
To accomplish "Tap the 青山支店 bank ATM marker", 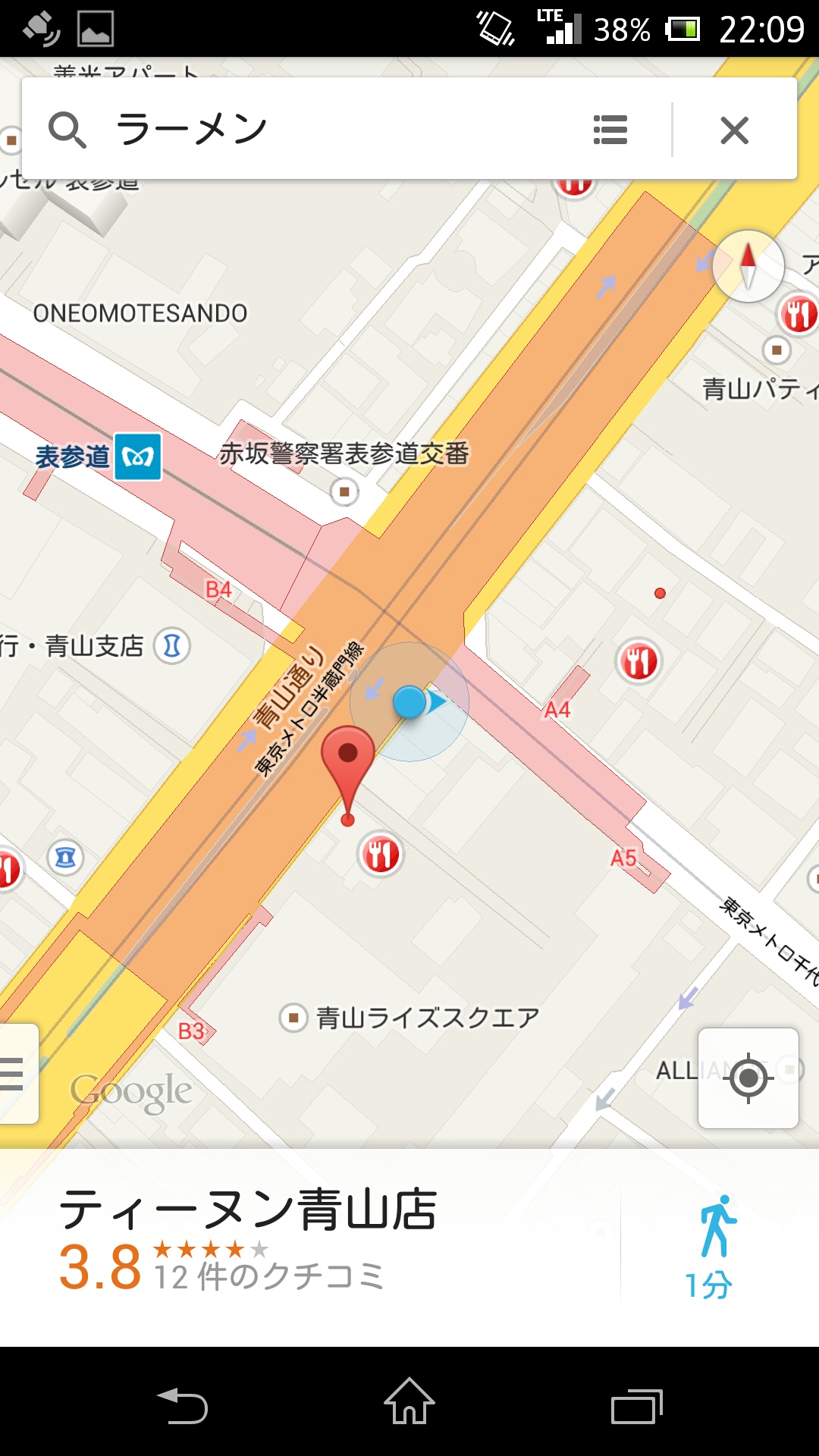I will point(172,646).
